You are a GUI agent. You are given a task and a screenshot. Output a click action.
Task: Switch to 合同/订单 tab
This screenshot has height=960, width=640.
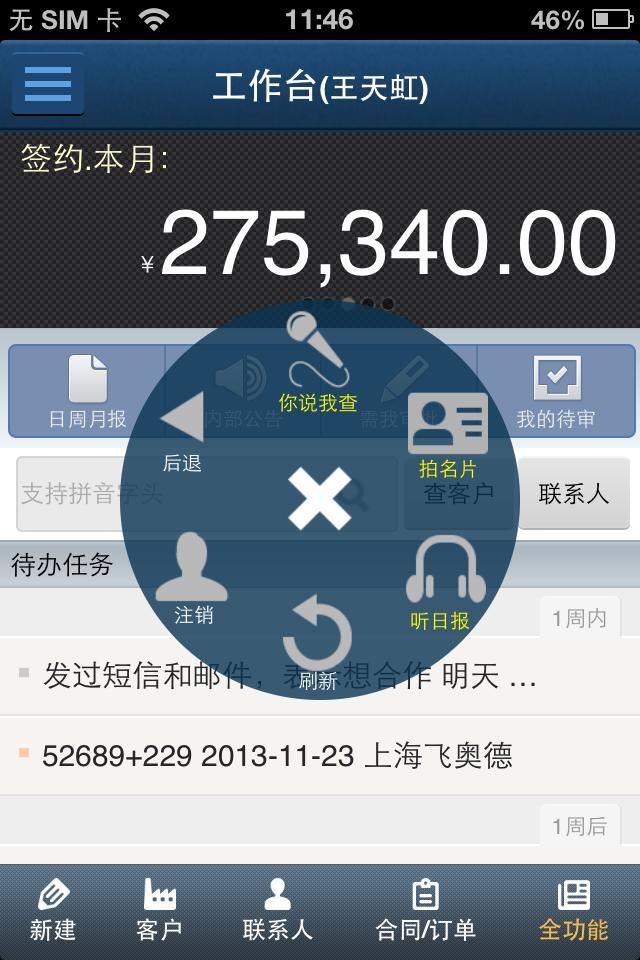425,911
